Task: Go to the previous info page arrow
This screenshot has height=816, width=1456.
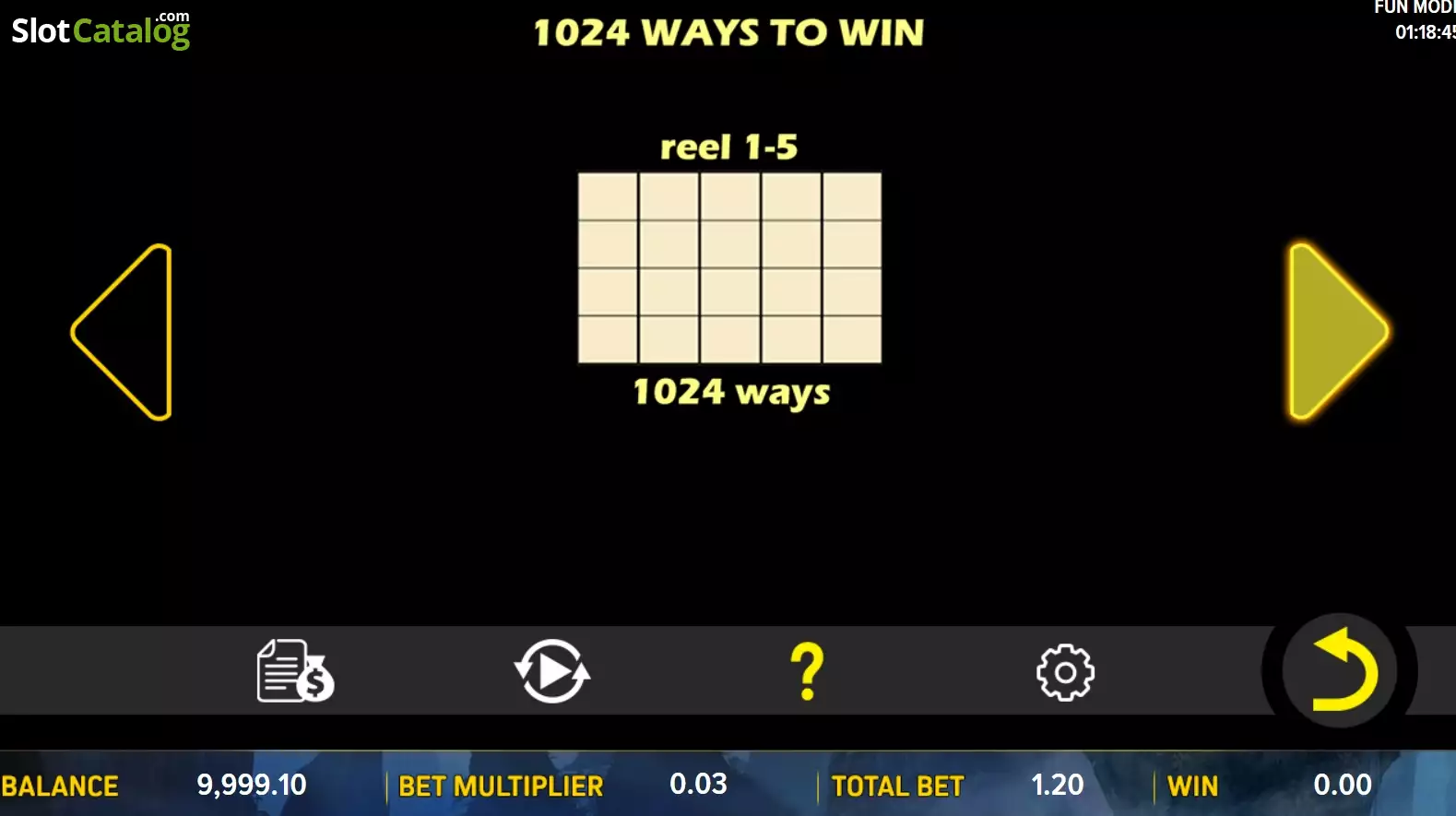Action: click(124, 332)
